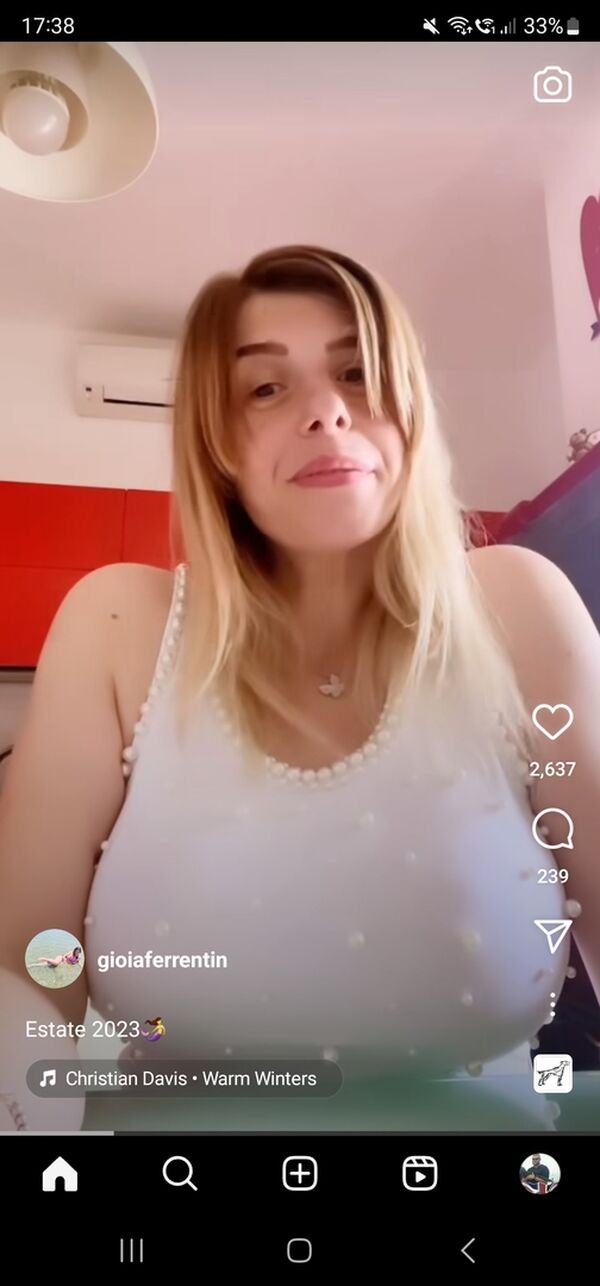The height and width of the screenshot is (1286, 600).
Task: Switch to the Search tab
Action: (x=180, y=1174)
